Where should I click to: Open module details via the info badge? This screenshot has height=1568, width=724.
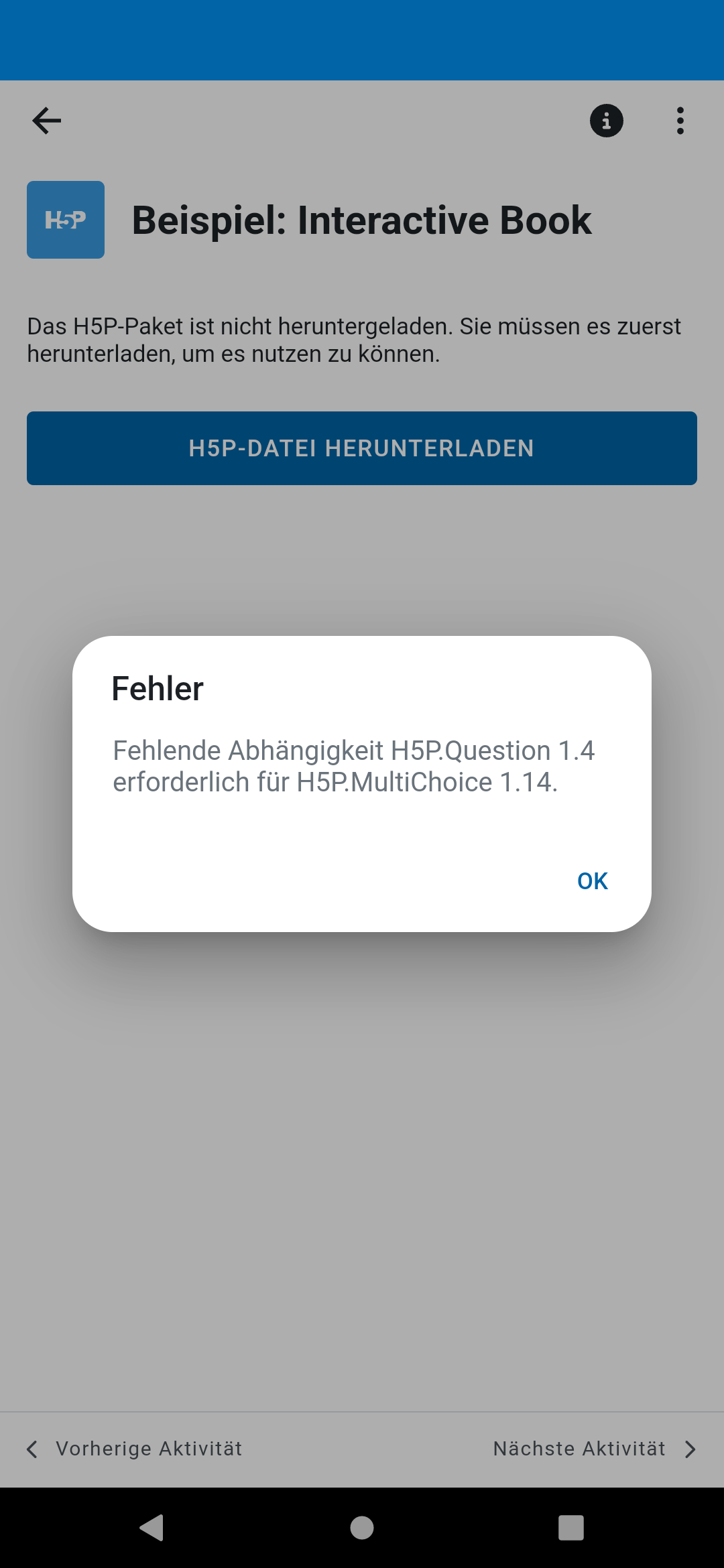tap(605, 121)
